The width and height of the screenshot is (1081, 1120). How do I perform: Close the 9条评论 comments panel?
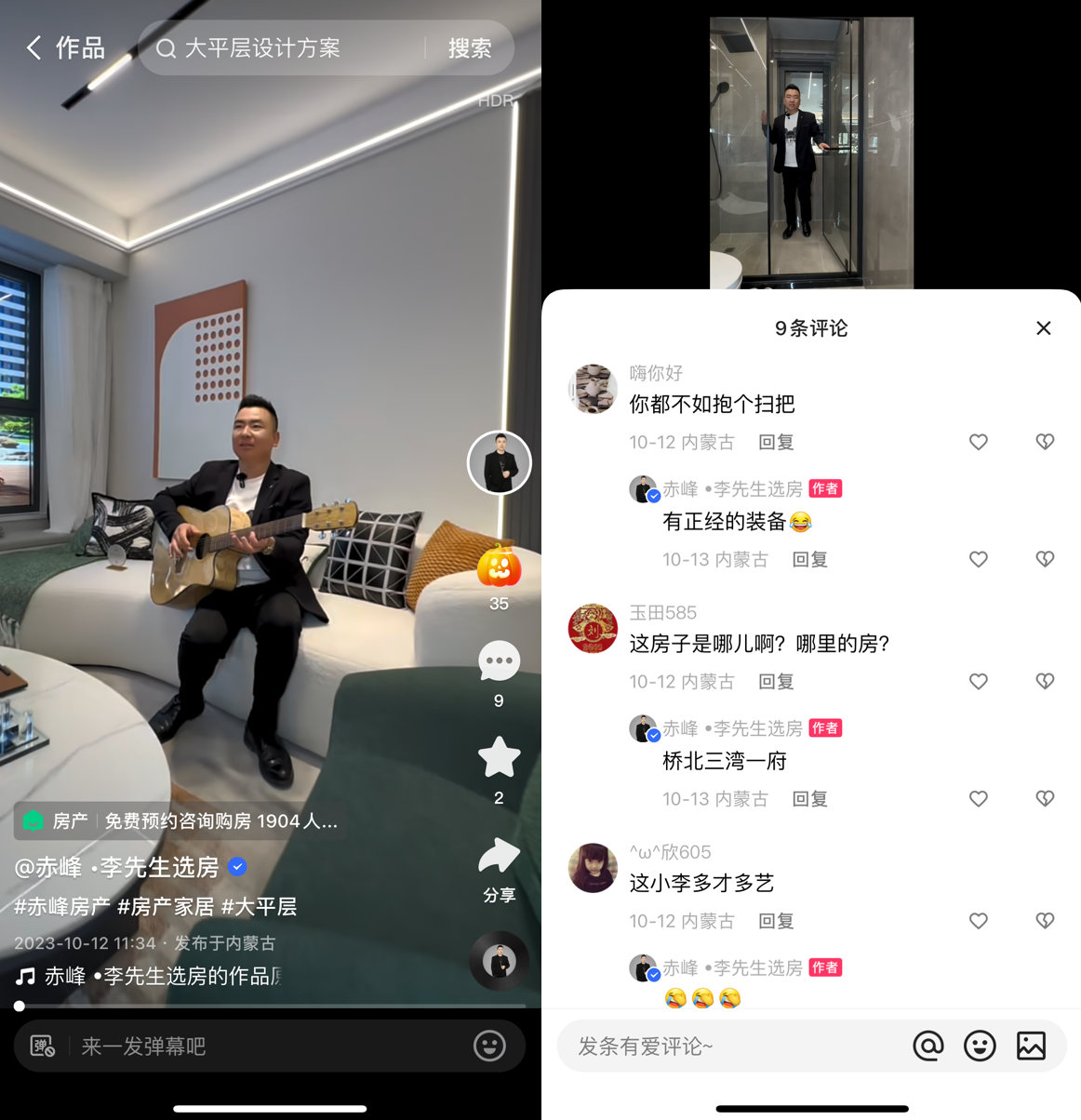(1043, 327)
